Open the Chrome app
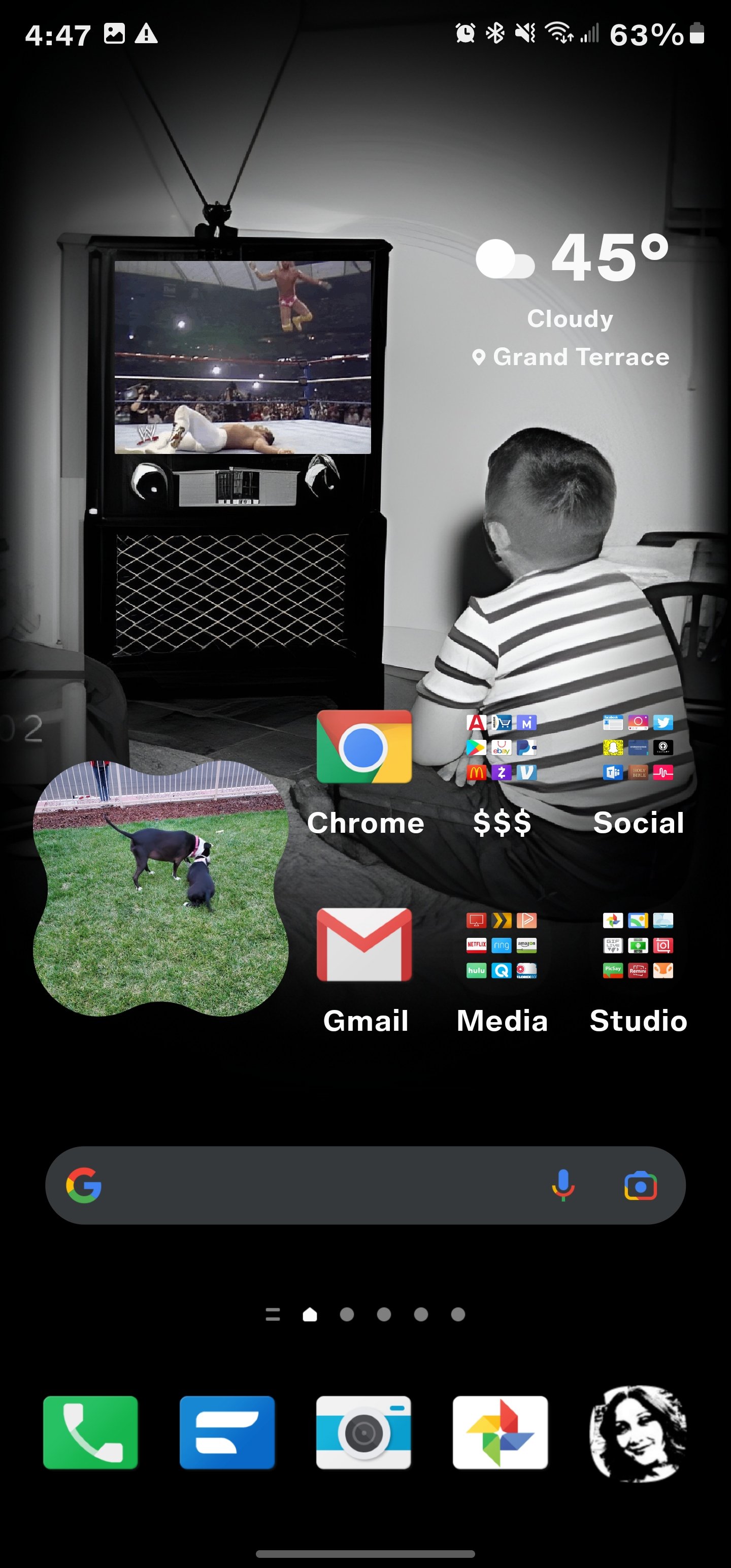Image resolution: width=731 pixels, height=1568 pixels. (x=364, y=747)
